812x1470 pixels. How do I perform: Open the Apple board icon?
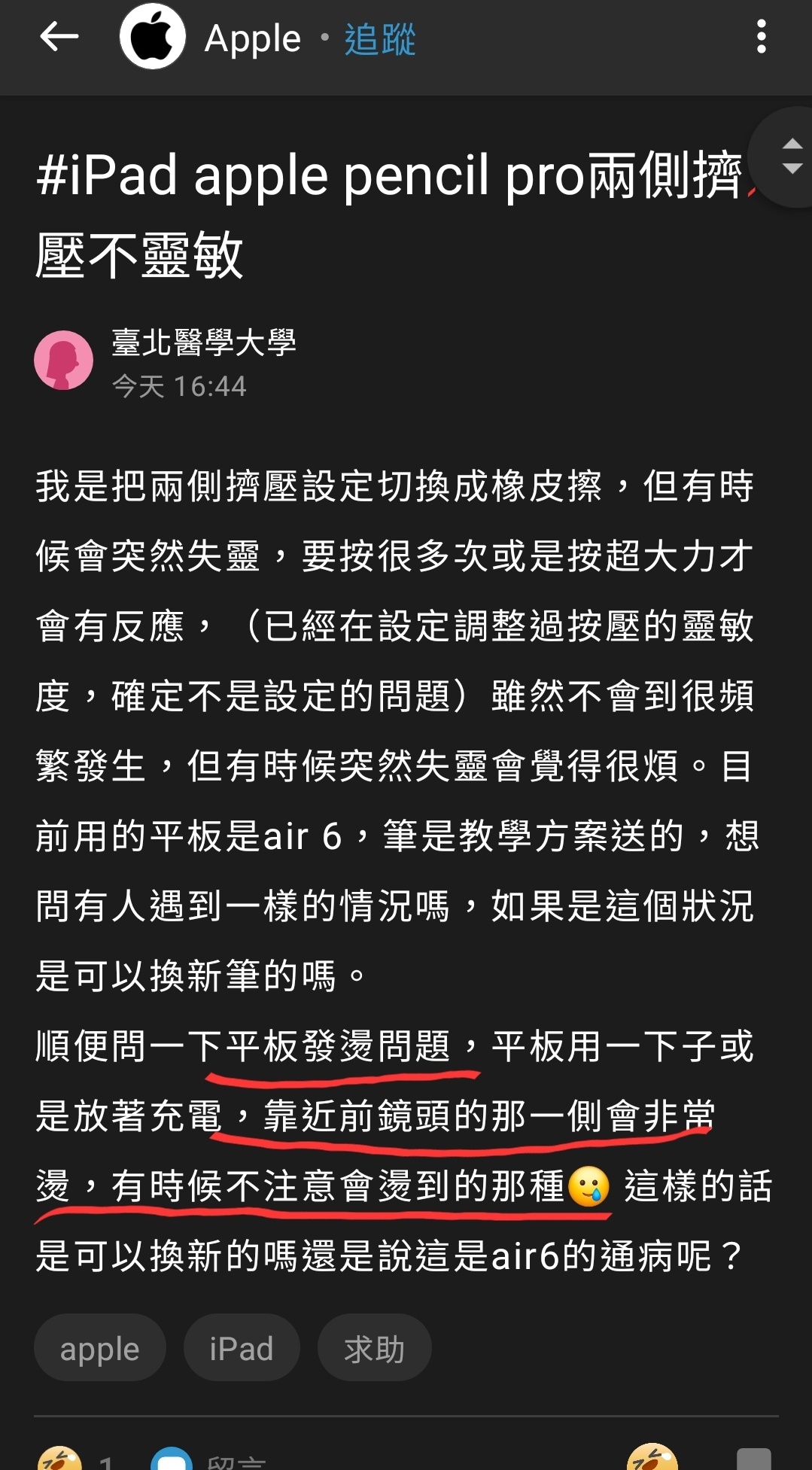coord(153,37)
